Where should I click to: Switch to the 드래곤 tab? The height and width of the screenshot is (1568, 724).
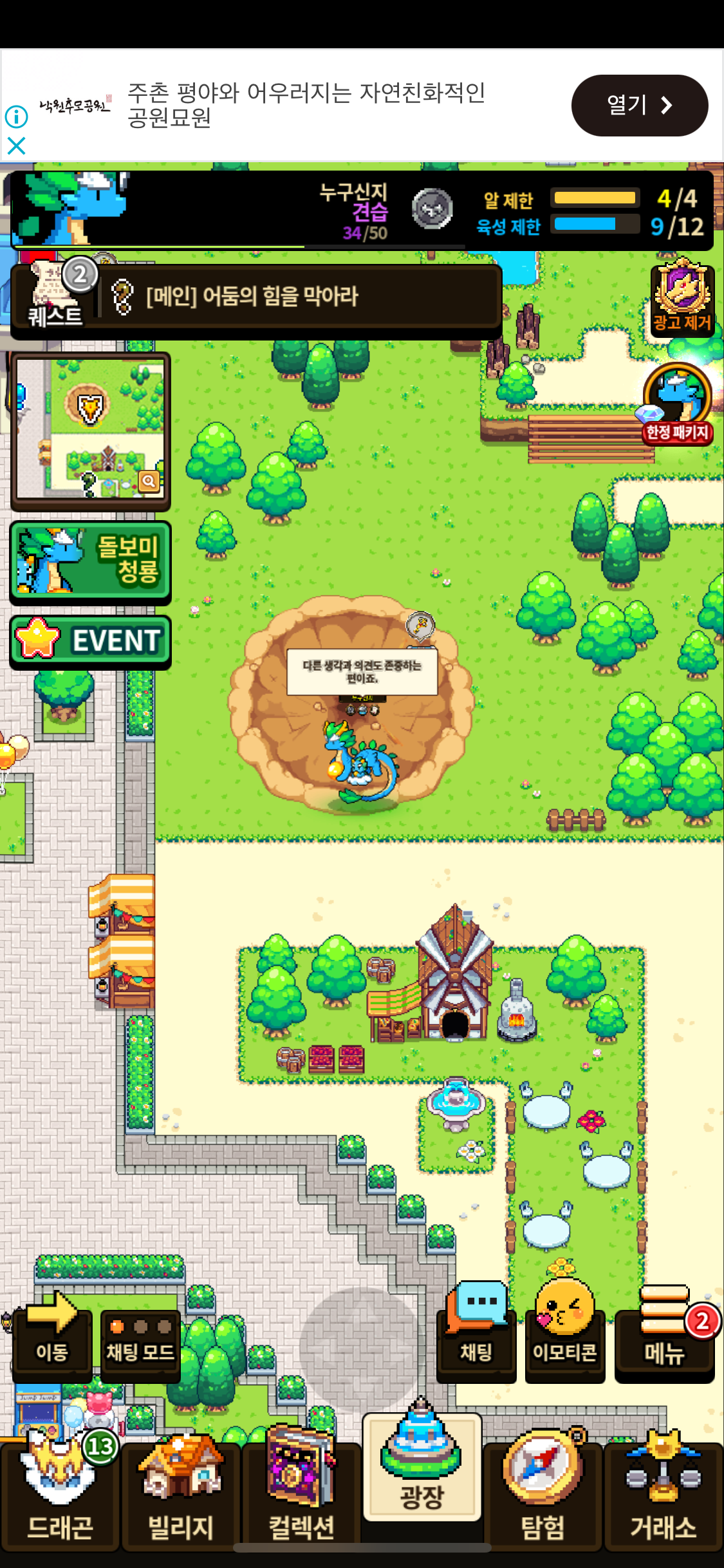(60, 1493)
